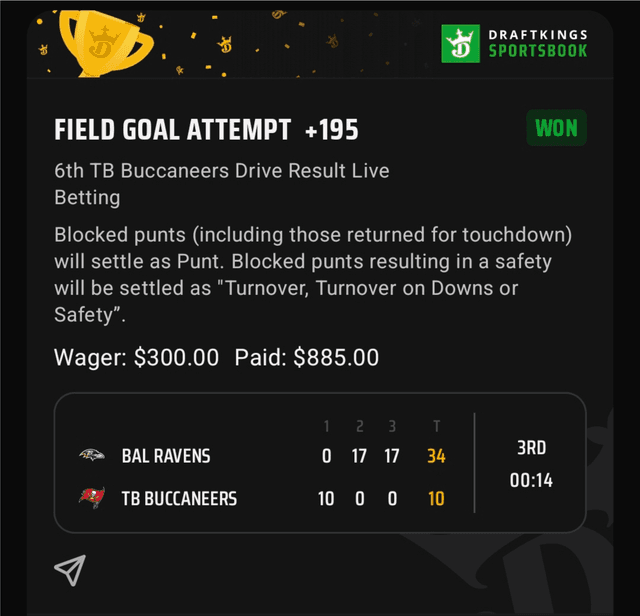Viewport: 640px width, 616px height.
Task: Share this winning bet slip
Action: point(69,571)
